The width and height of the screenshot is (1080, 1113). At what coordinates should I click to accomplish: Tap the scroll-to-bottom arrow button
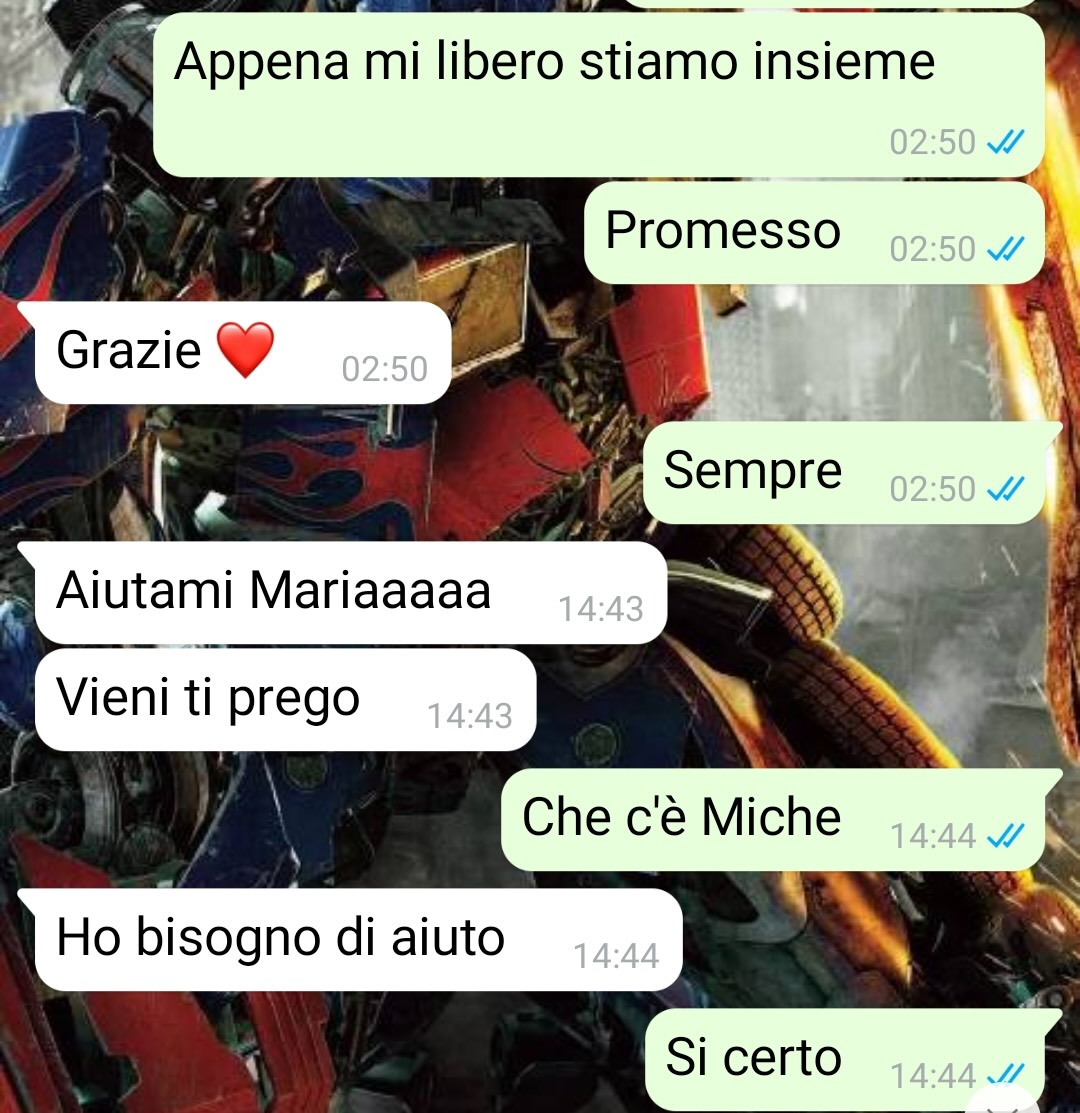coord(1003,1101)
